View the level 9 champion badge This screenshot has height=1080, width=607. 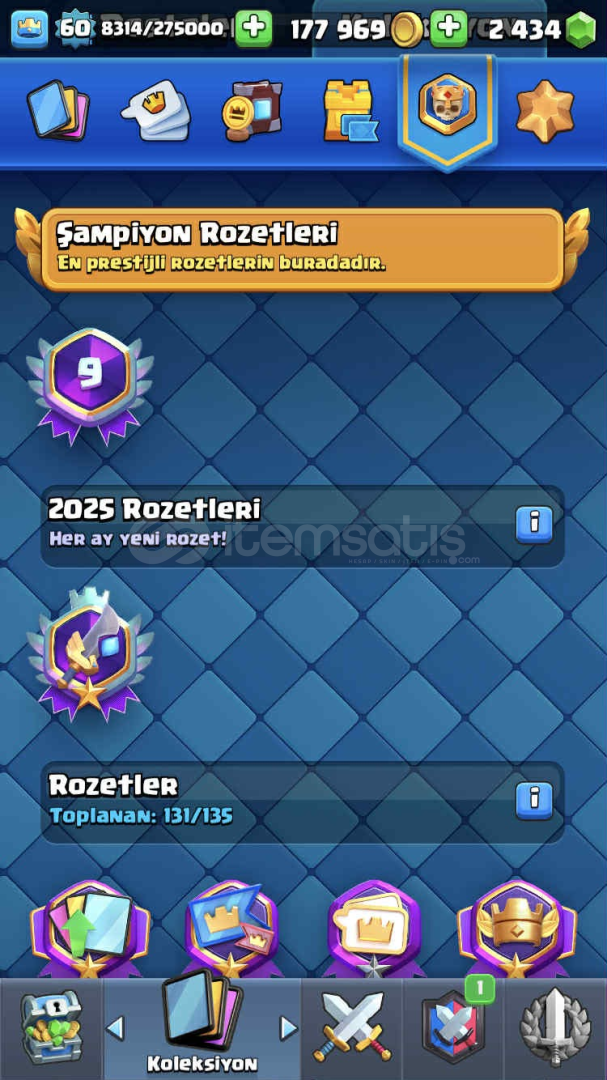[x=90, y=386]
